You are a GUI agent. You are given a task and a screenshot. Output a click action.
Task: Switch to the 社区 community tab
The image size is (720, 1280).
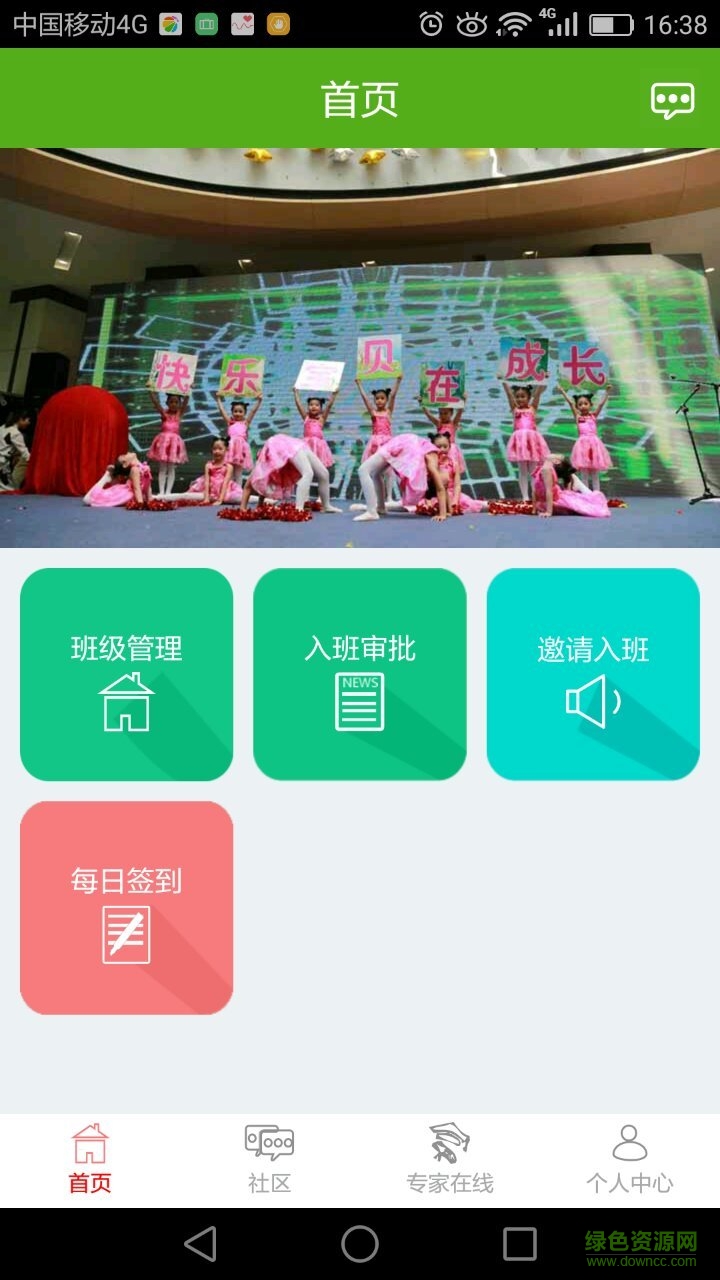point(270,1160)
